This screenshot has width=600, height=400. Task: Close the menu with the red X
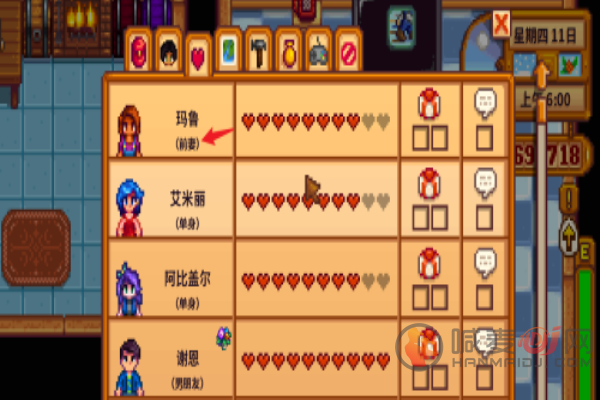tap(501, 20)
